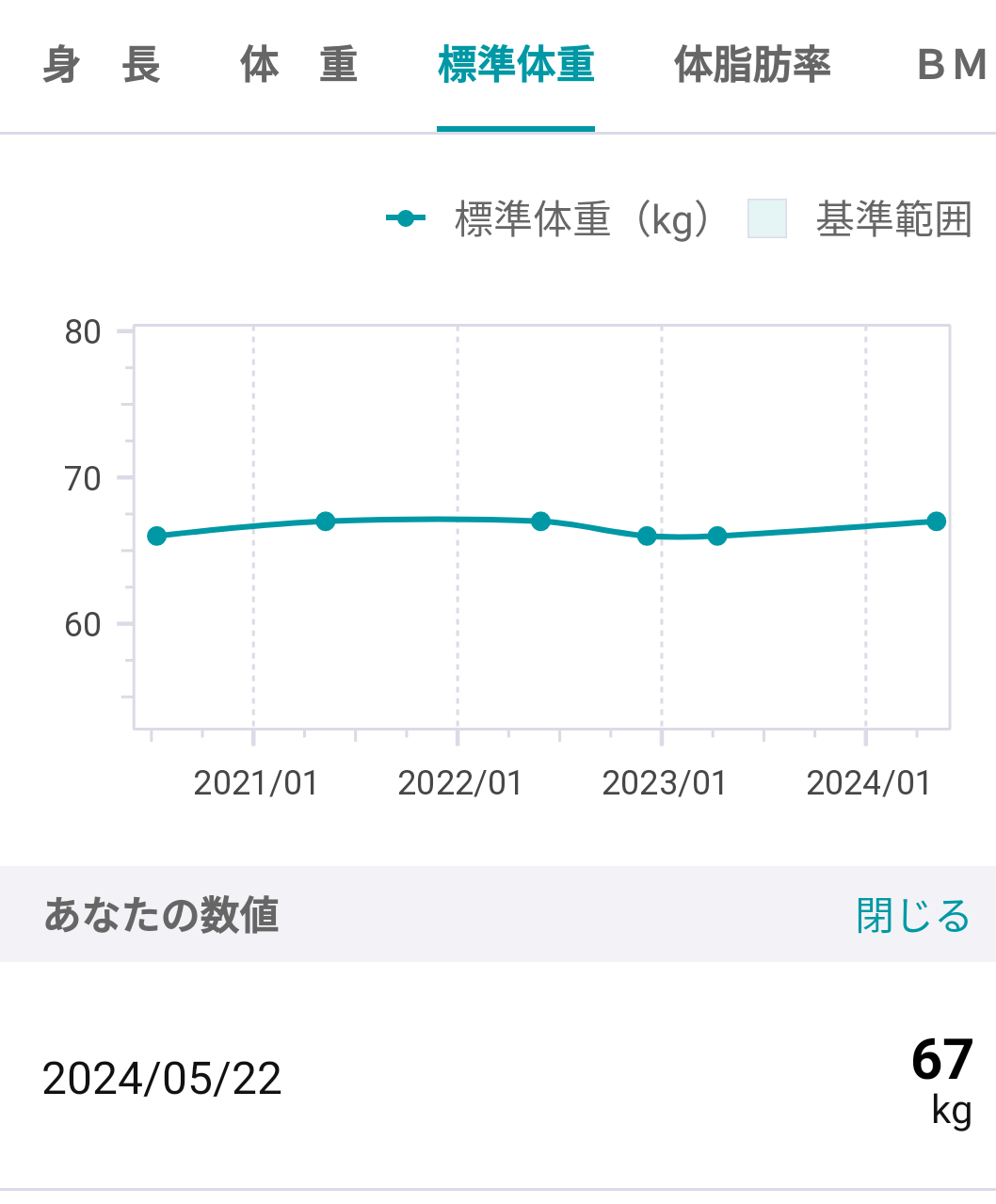The image size is (996, 1204).
Task: Select the 標準体重 tab
Action: [x=516, y=66]
